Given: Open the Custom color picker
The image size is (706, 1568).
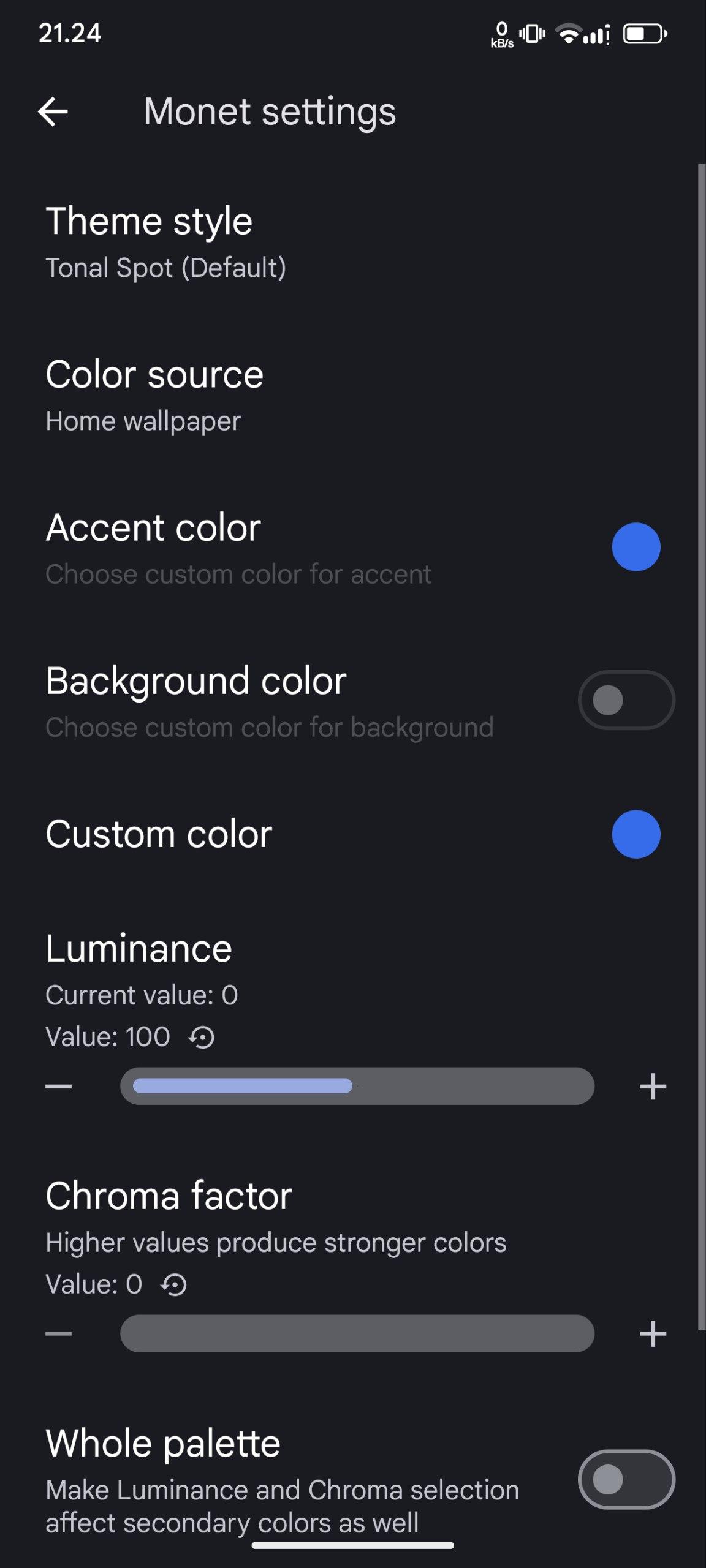Looking at the screenshot, I should click(636, 834).
